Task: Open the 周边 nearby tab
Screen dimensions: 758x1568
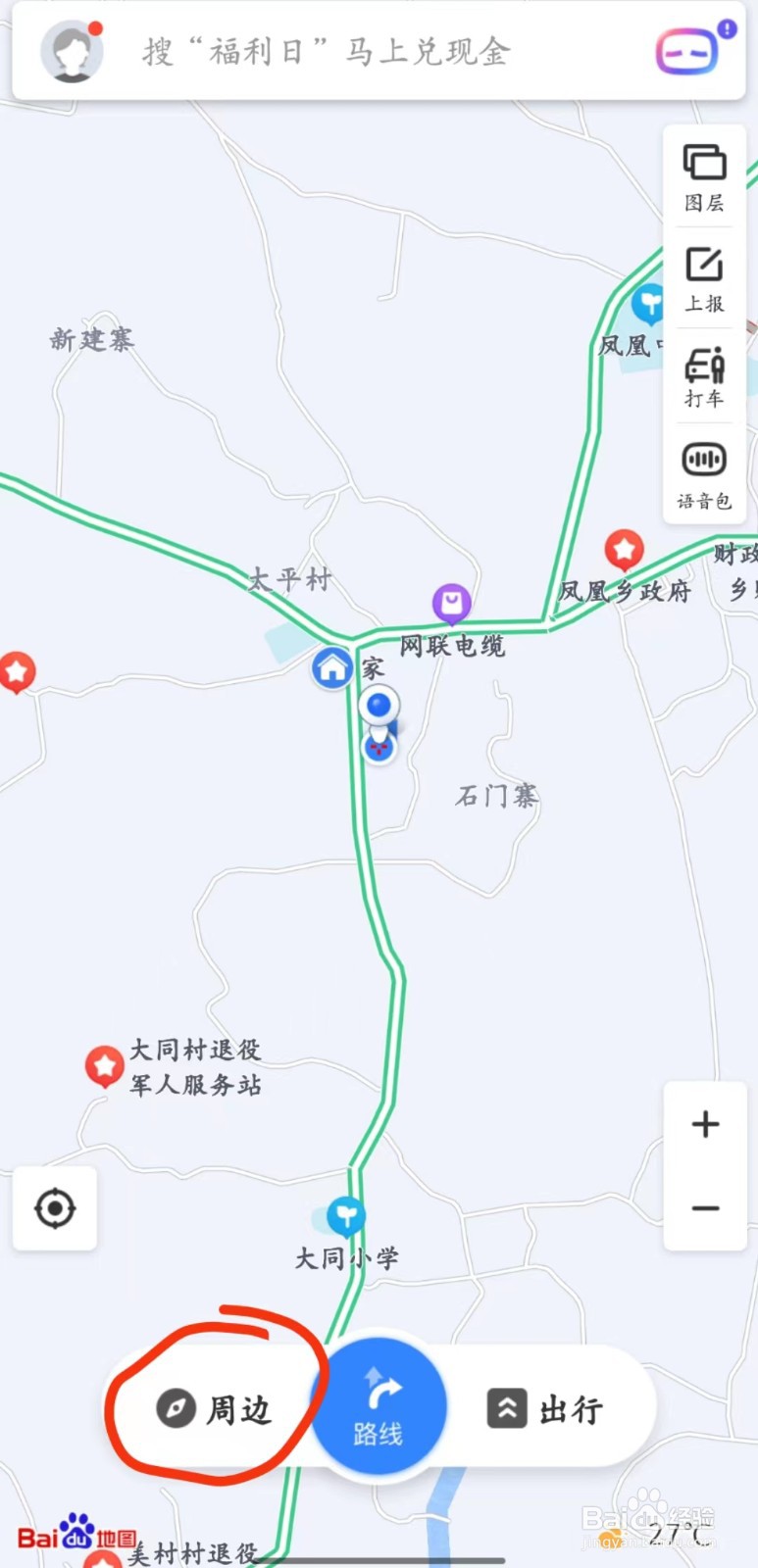Action: tap(214, 1409)
